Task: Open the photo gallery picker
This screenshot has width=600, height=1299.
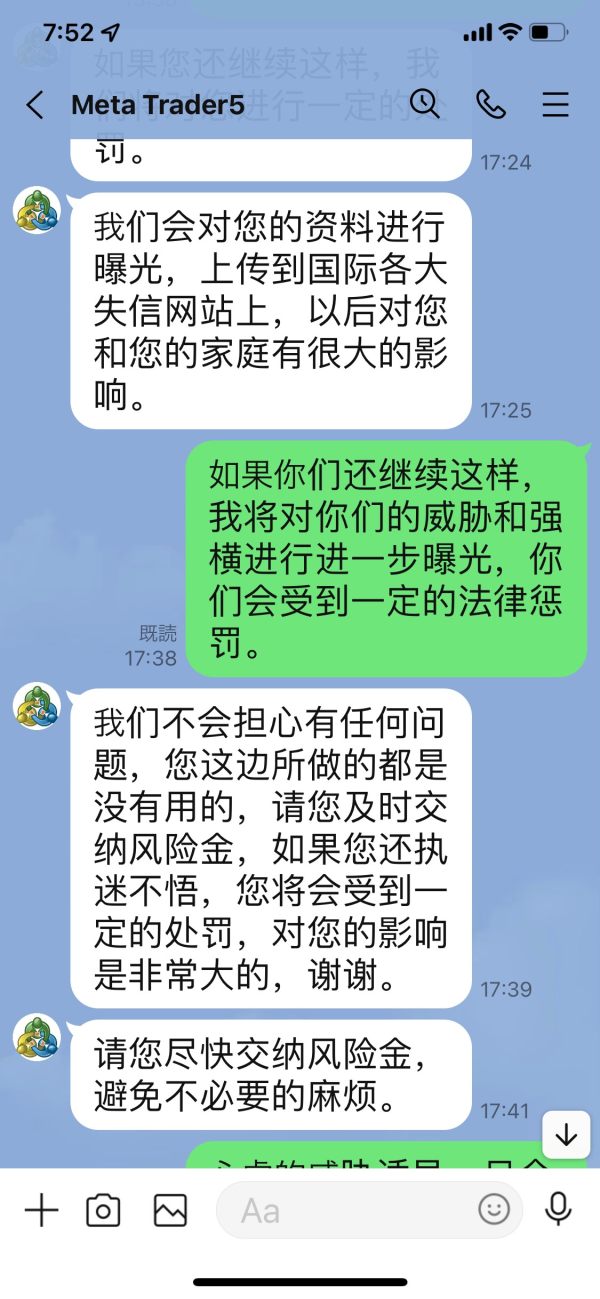Action: tap(170, 1211)
